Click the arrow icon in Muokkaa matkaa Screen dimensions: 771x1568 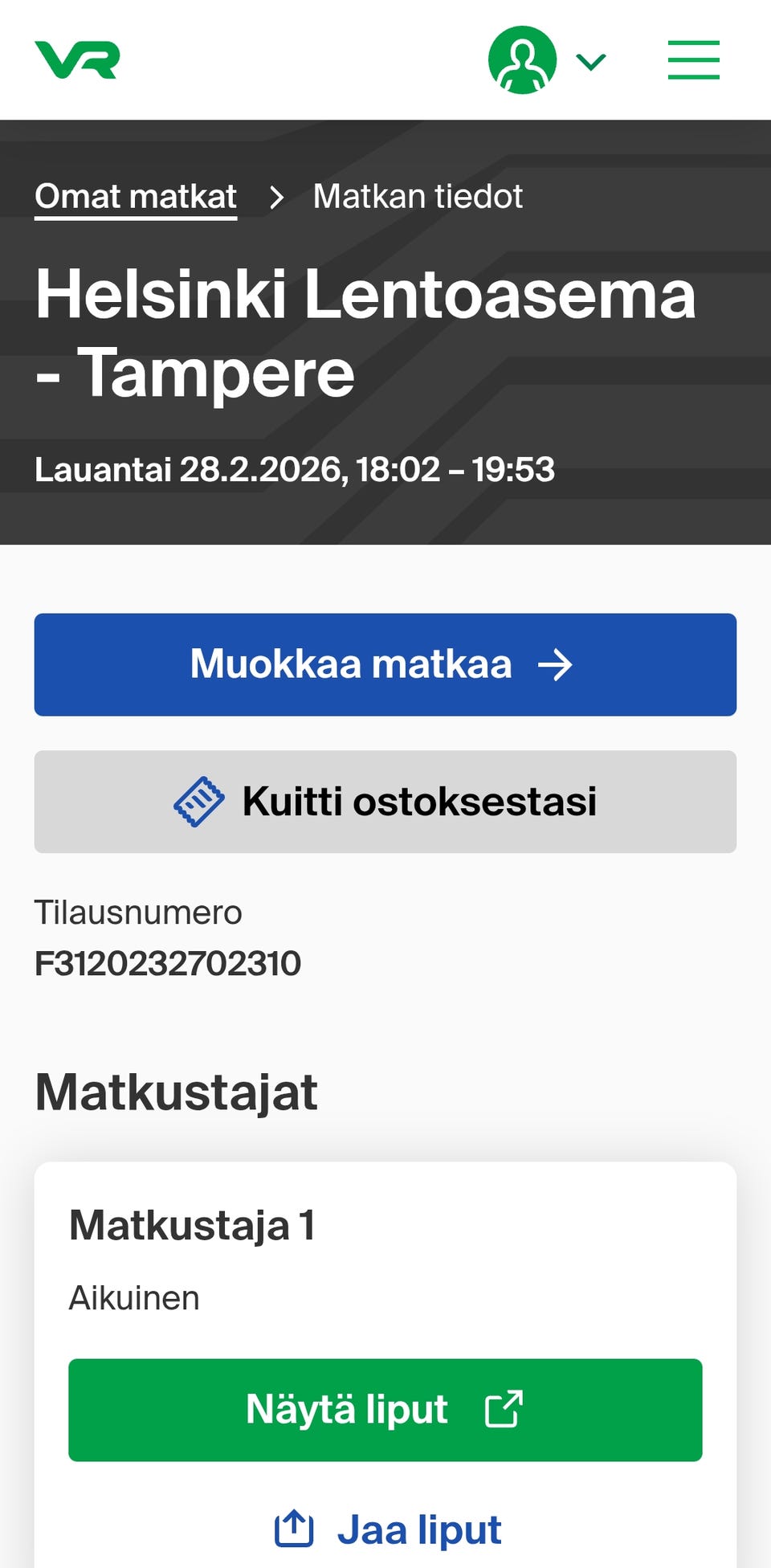(557, 664)
